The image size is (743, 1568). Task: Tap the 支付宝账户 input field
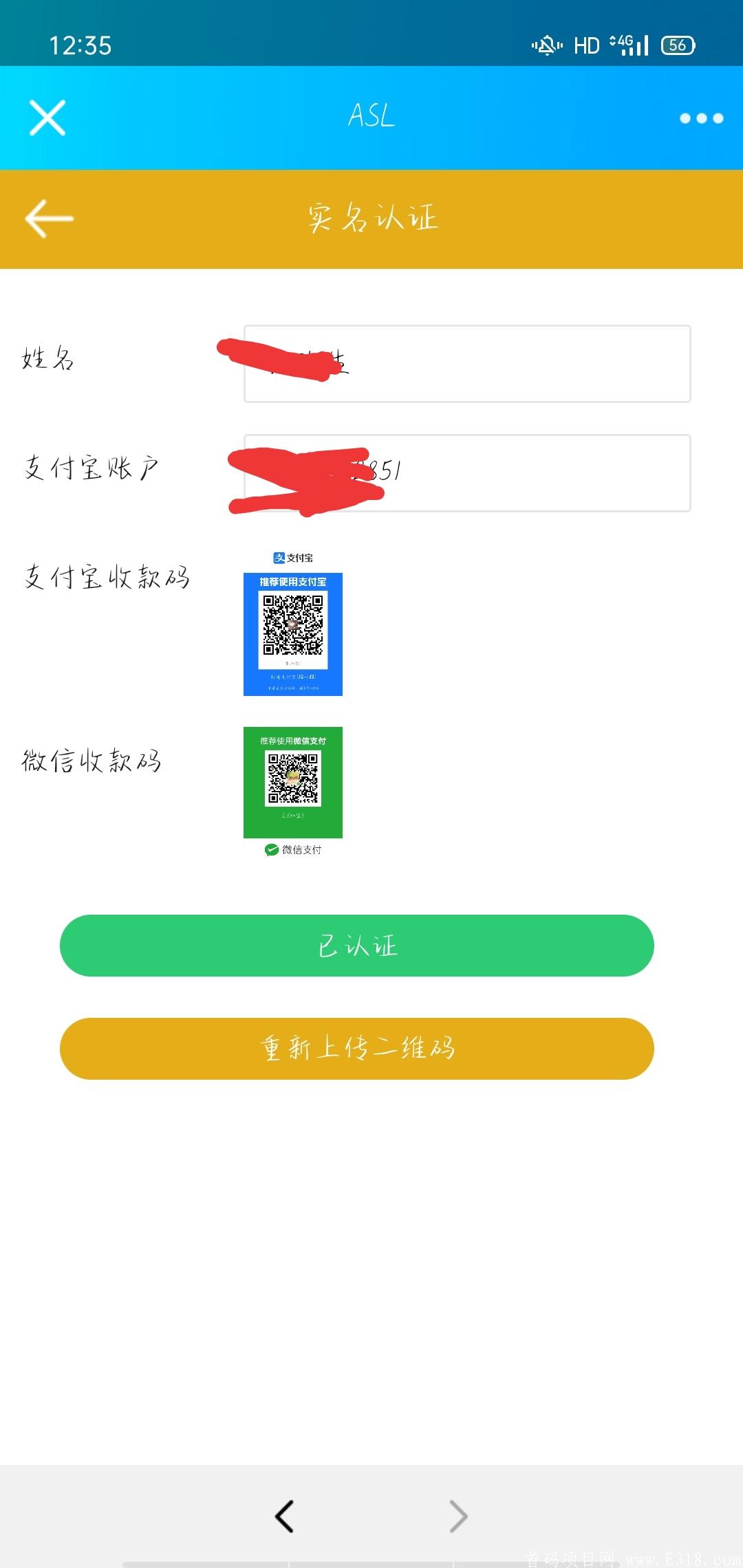click(466, 474)
